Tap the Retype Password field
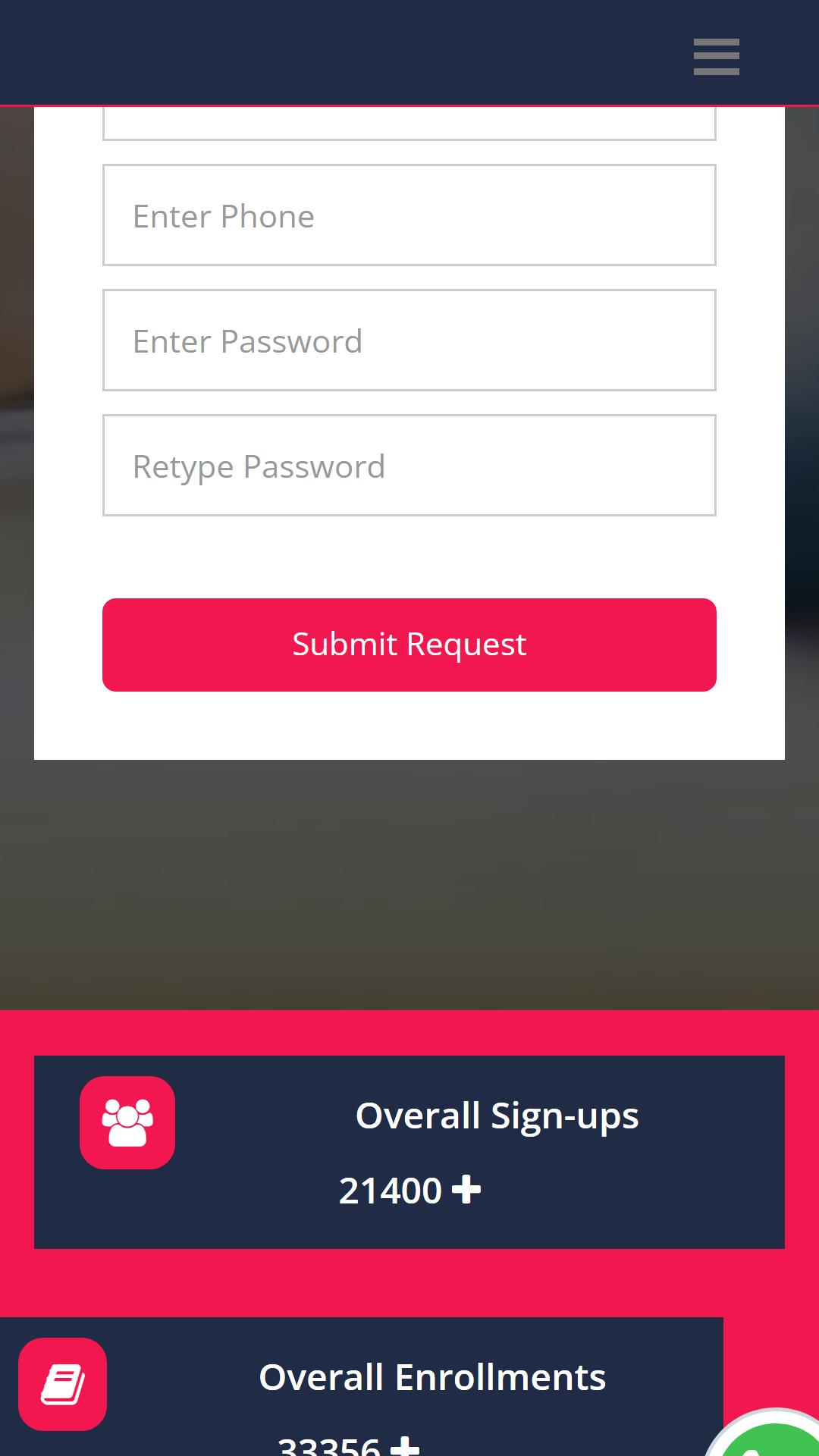 409,466
